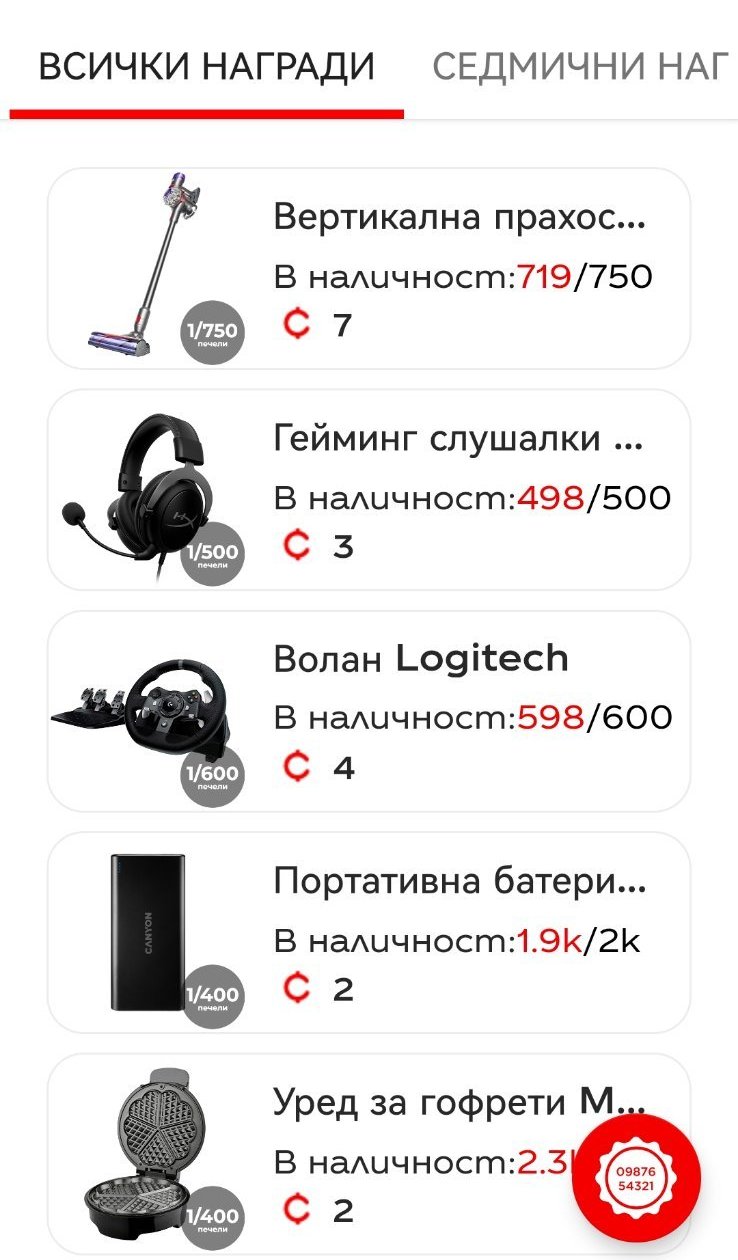Open the Седмични награди tab
Image resolution: width=738 pixels, height=1260 pixels.
(580, 67)
